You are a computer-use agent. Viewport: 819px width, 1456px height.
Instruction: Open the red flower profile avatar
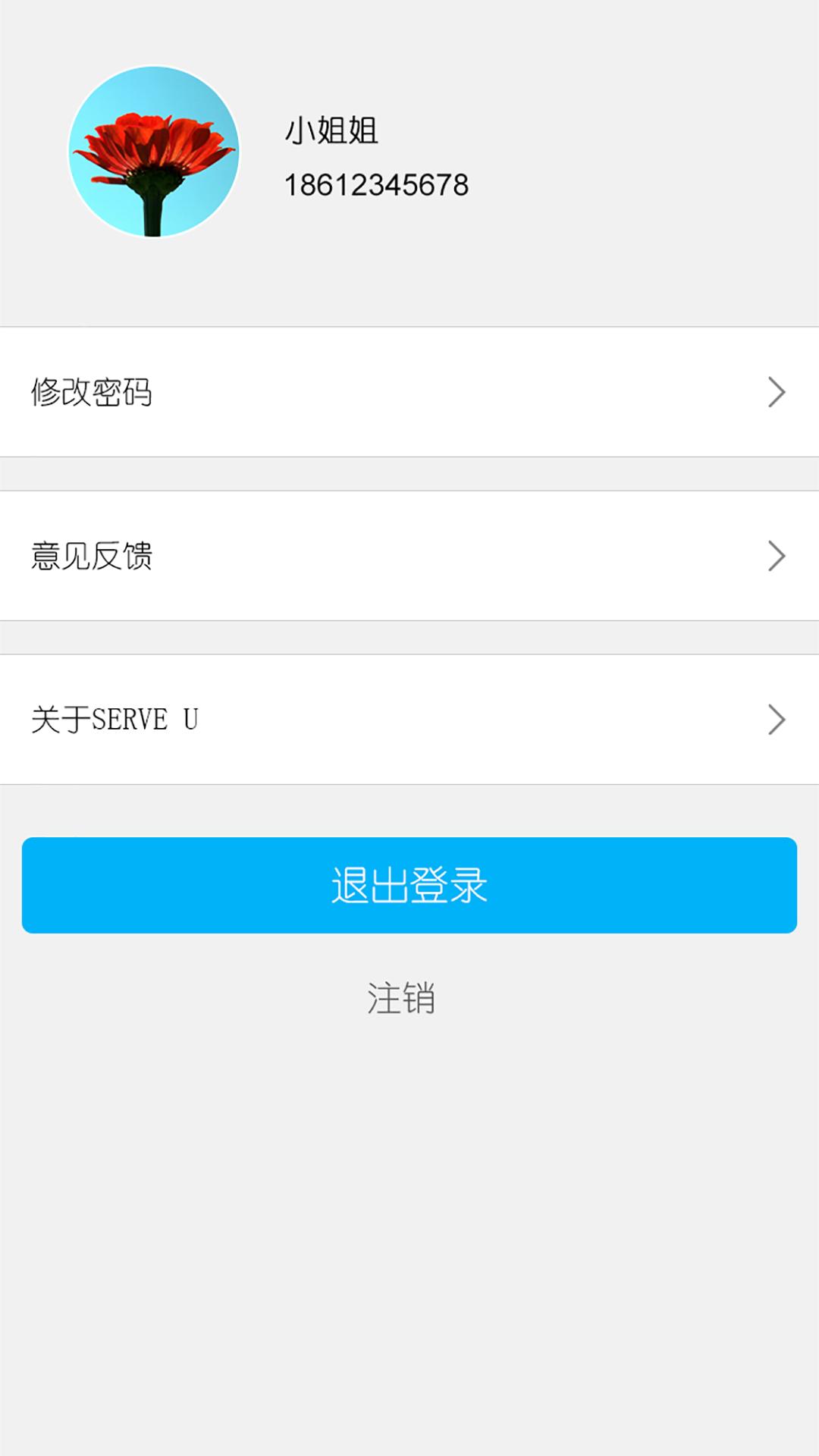pos(154,152)
